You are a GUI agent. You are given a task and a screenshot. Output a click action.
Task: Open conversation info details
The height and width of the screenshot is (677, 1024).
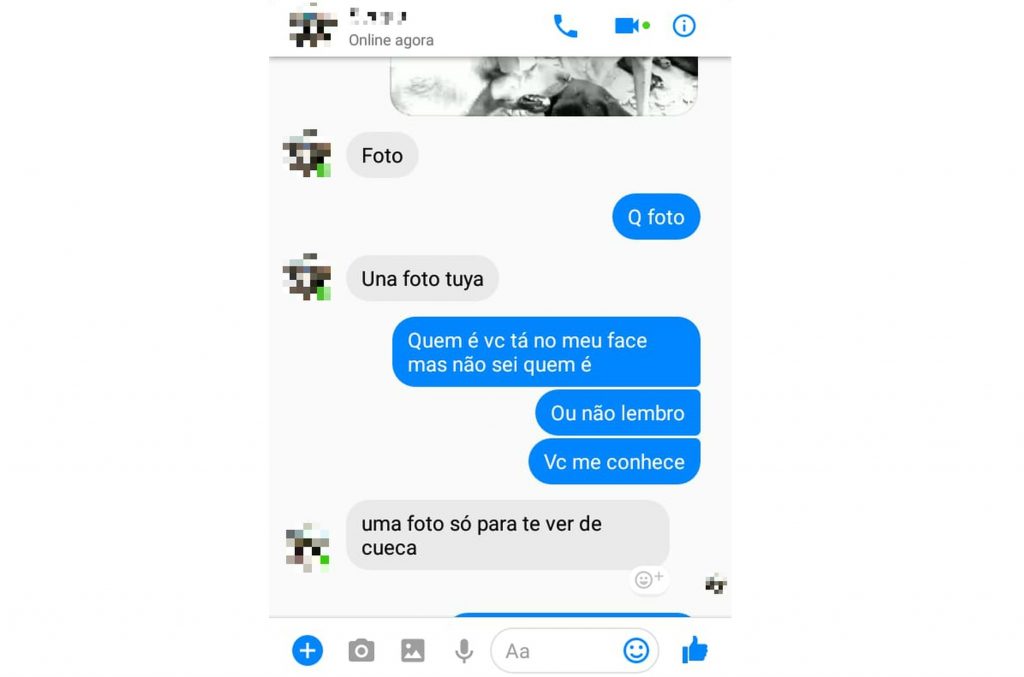(684, 26)
